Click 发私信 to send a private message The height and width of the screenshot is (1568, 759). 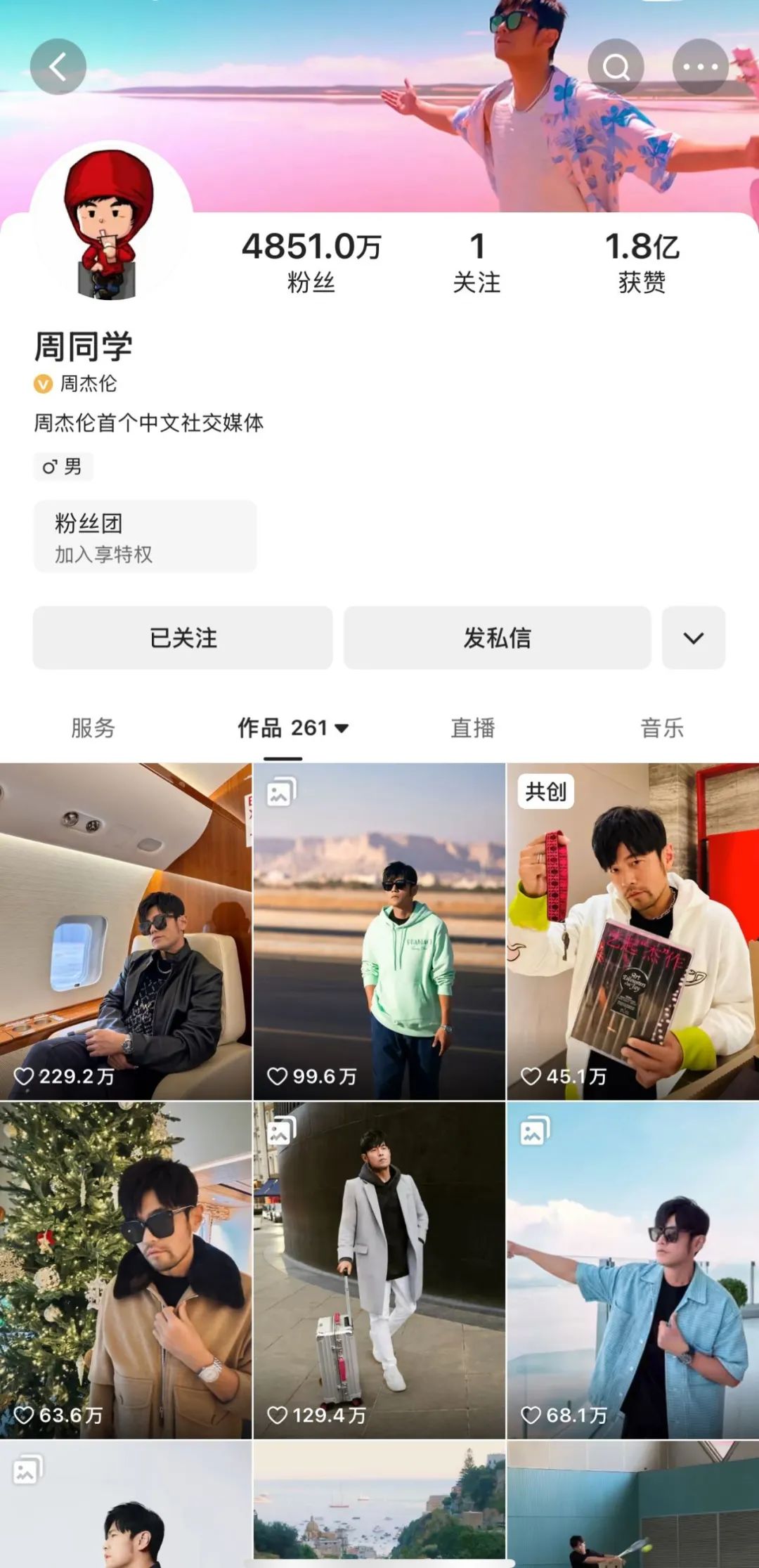[497, 637]
